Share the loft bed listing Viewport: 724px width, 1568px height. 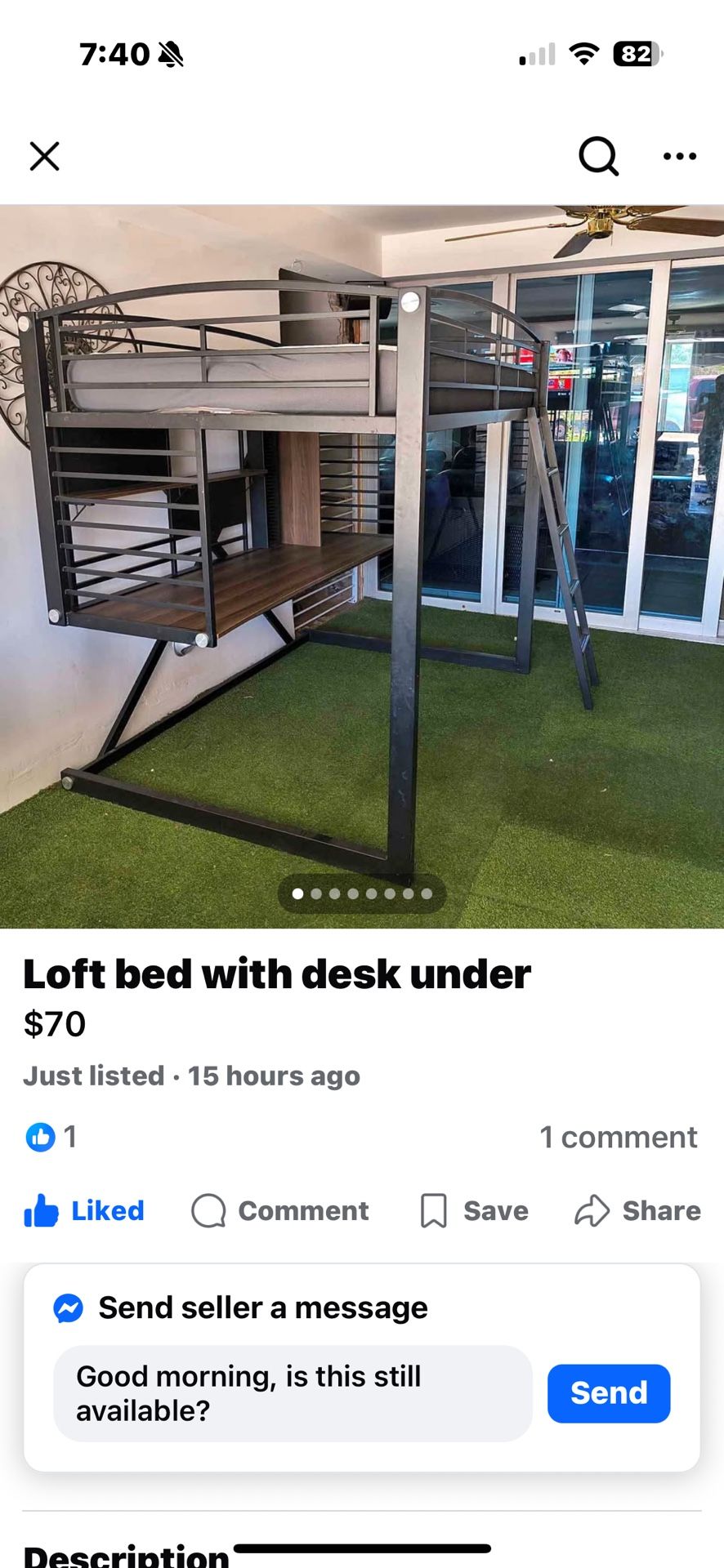click(637, 1210)
